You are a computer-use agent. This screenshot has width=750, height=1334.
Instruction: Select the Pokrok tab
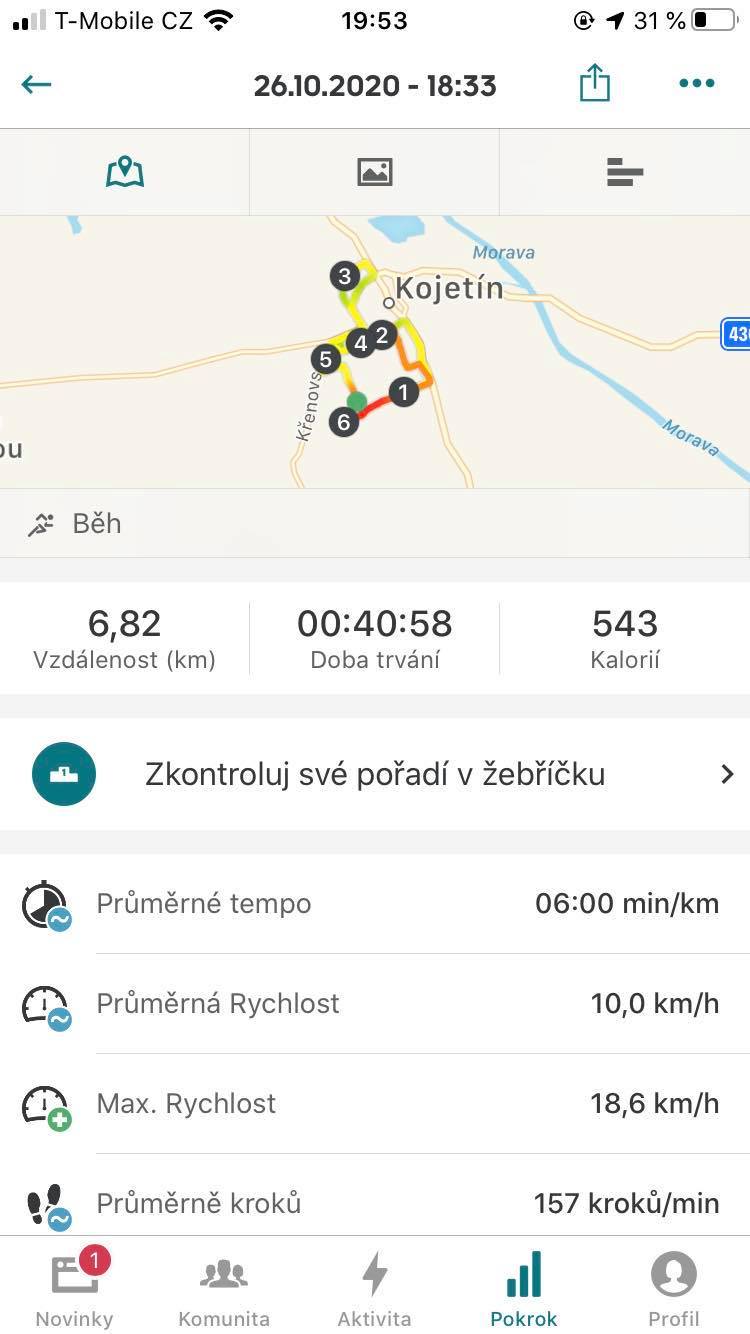(524, 1288)
